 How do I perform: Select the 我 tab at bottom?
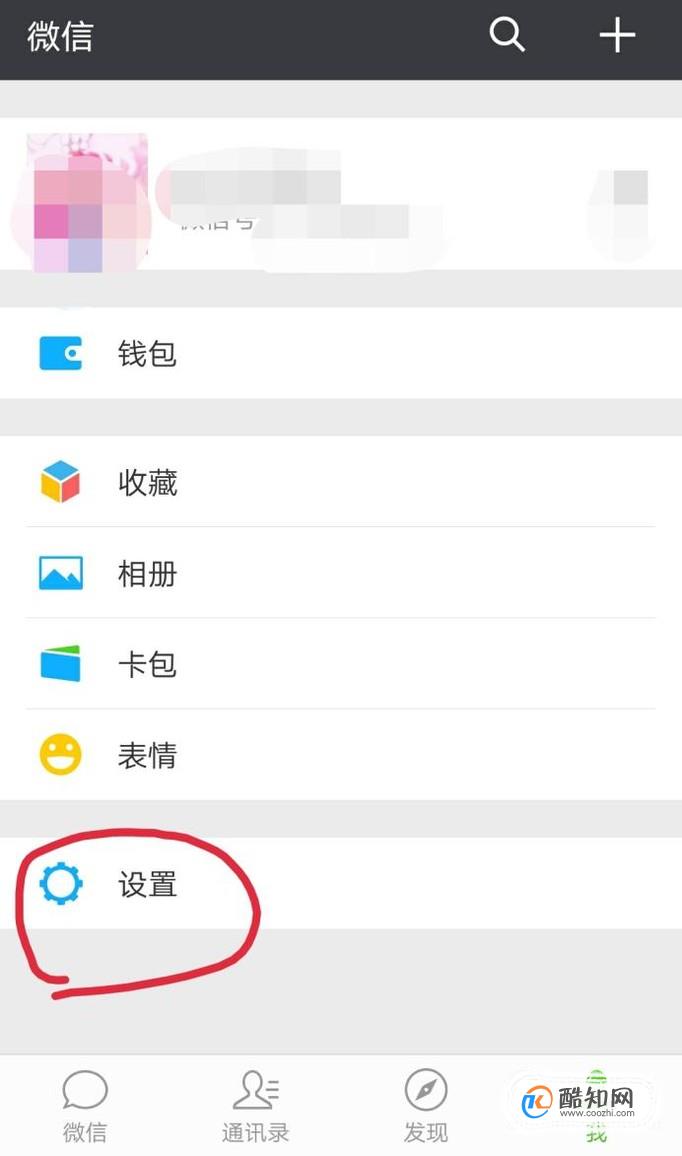tap(596, 1106)
